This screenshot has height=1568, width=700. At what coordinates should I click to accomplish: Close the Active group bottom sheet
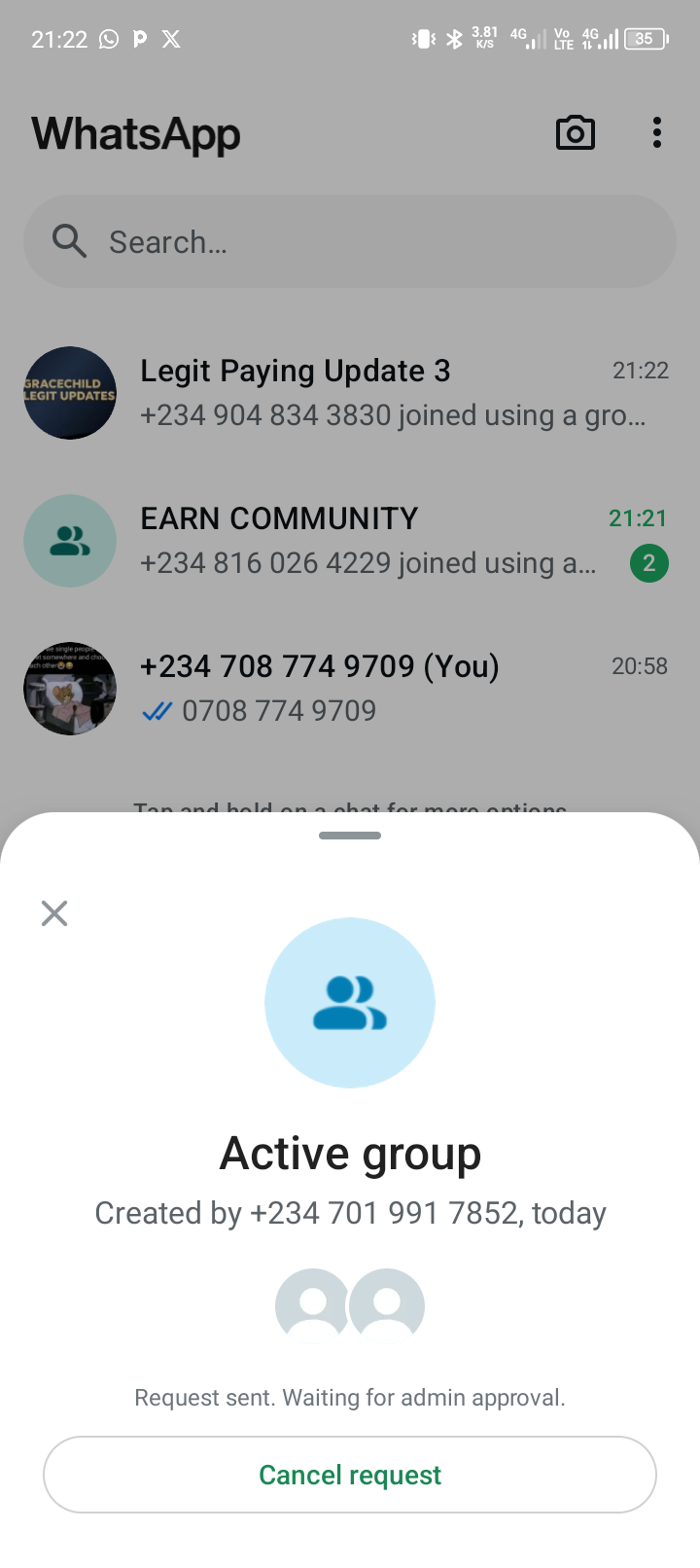[x=54, y=913]
